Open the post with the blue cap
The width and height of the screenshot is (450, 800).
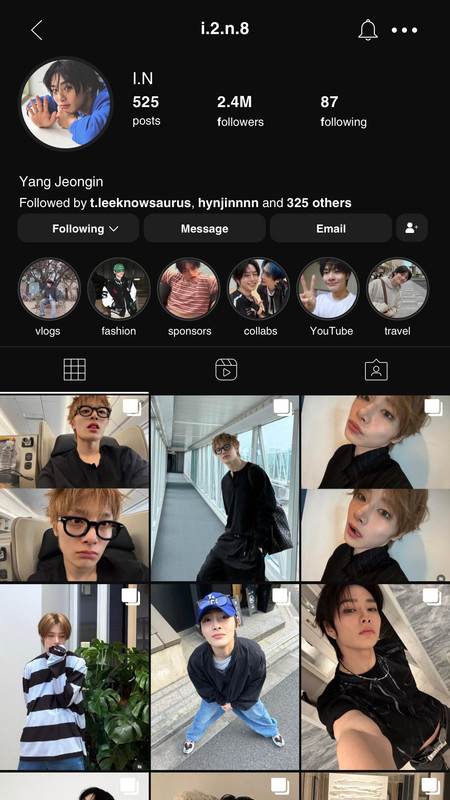click(225, 677)
